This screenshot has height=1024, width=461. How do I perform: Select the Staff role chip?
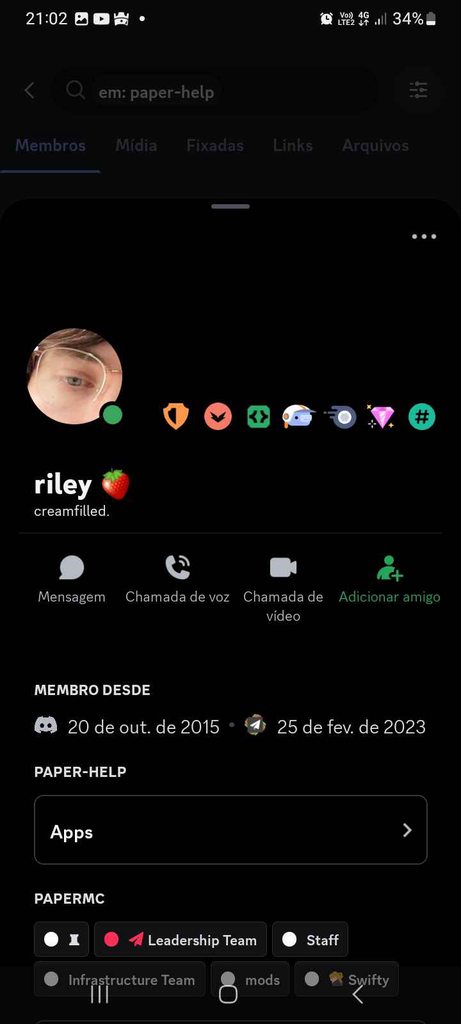(310, 939)
